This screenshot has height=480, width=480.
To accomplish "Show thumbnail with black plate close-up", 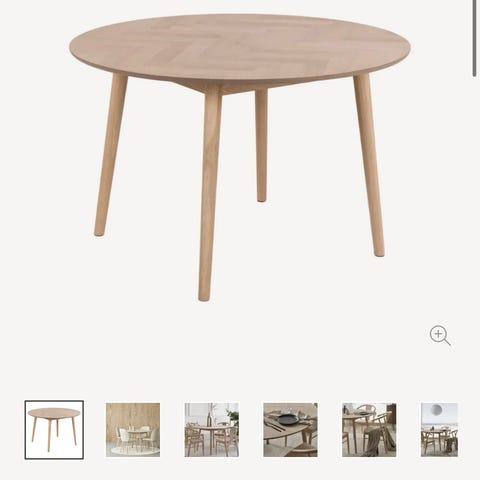I will 290,430.
